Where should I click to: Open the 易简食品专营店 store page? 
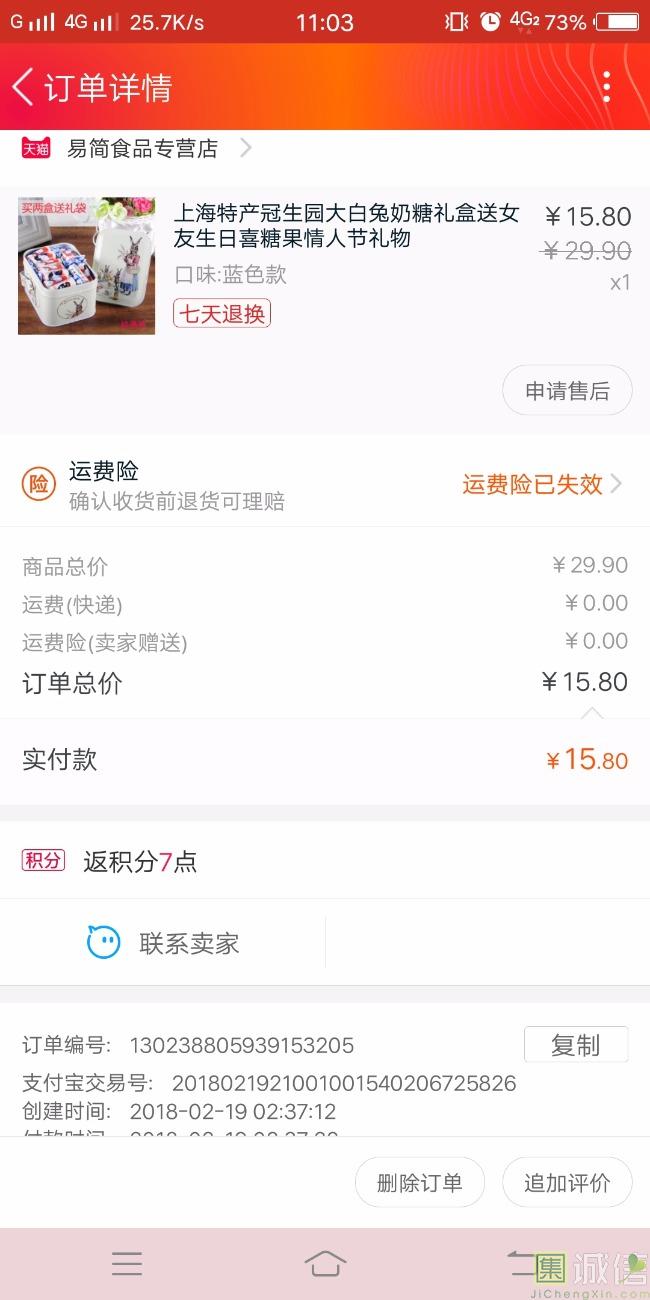142,149
